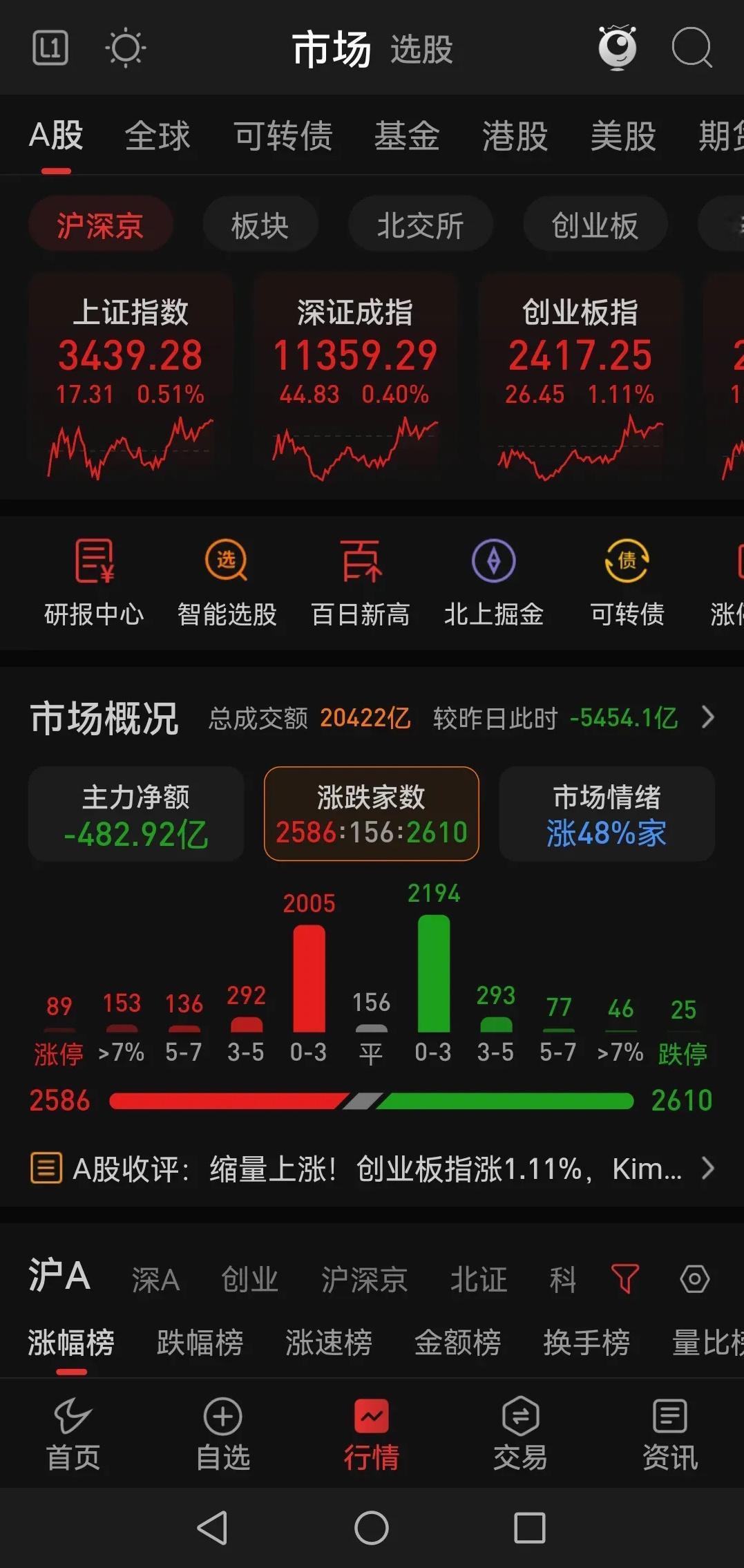744x1568 pixels.
Task: Select the 创业板 board filter chip
Action: 594,225
